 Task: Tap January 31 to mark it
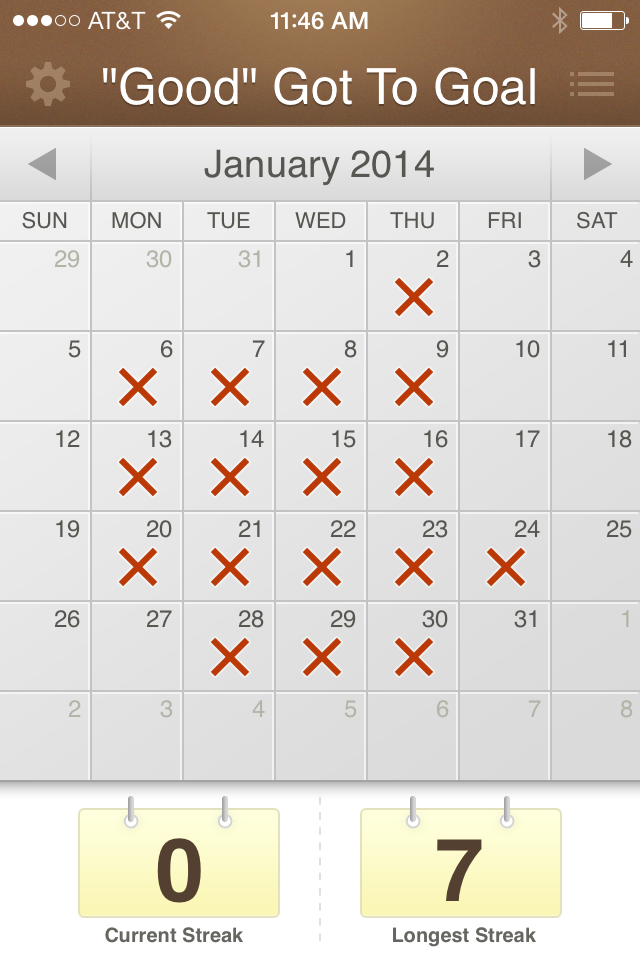coord(505,647)
